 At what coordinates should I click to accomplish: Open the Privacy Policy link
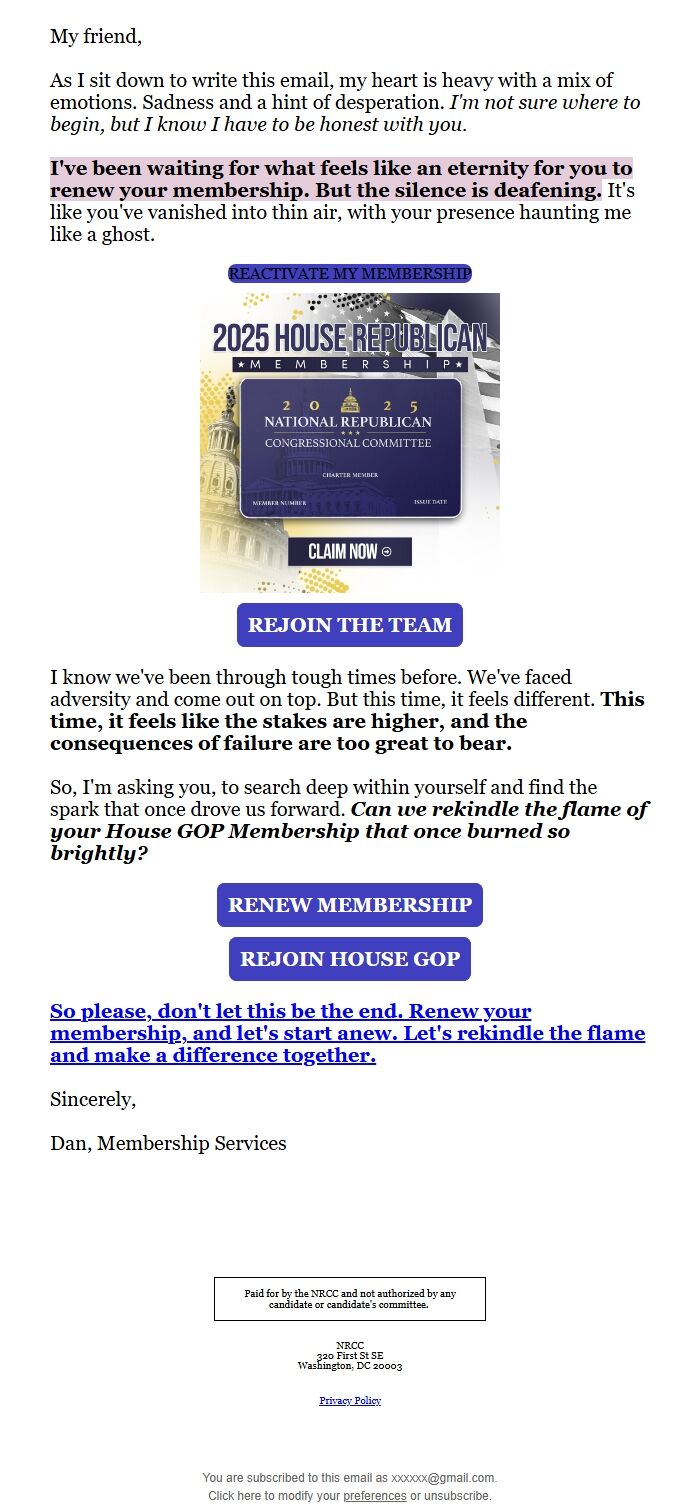coord(350,1401)
